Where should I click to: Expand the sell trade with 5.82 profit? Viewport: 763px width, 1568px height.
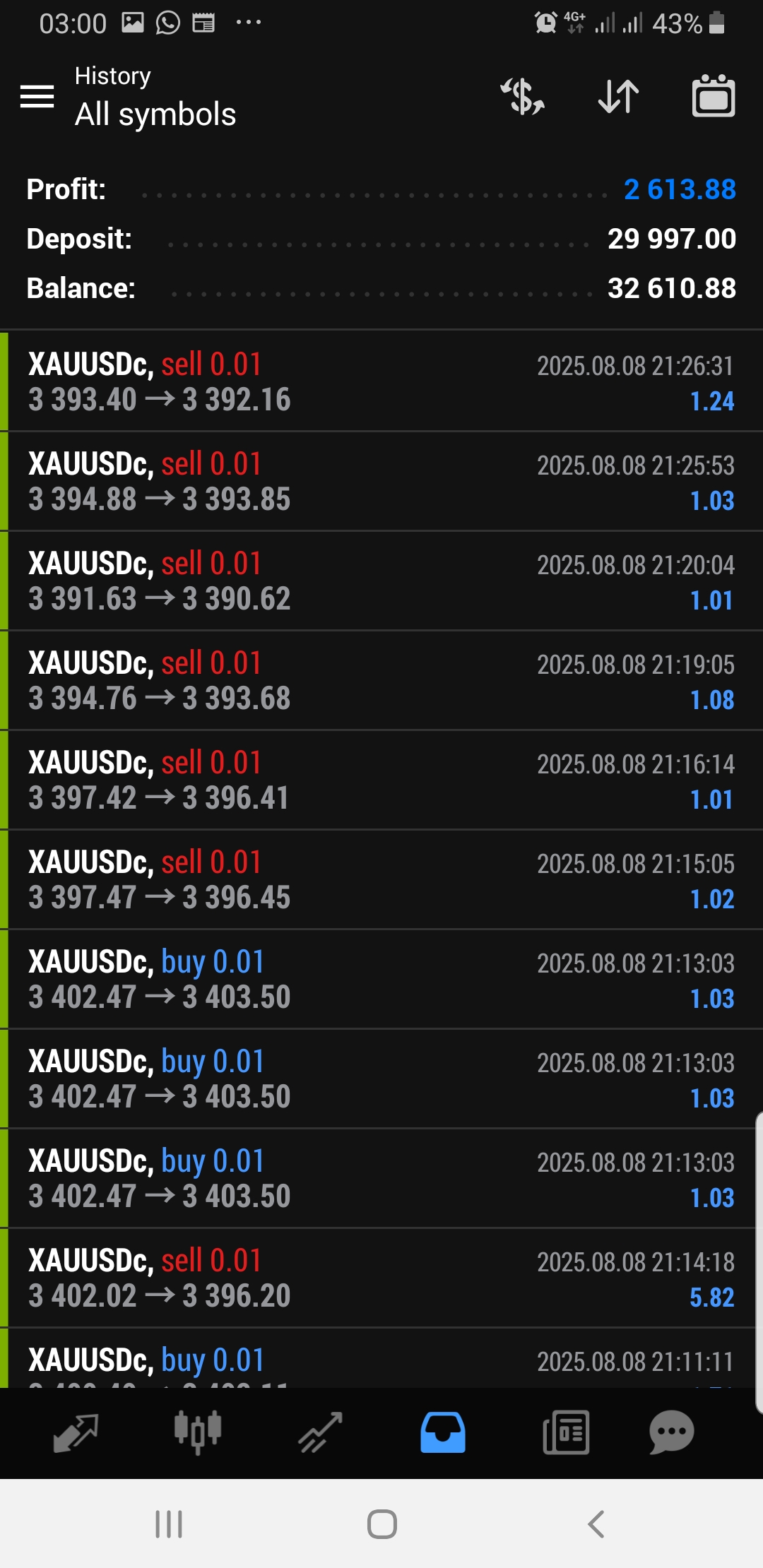click(381, 1278)
